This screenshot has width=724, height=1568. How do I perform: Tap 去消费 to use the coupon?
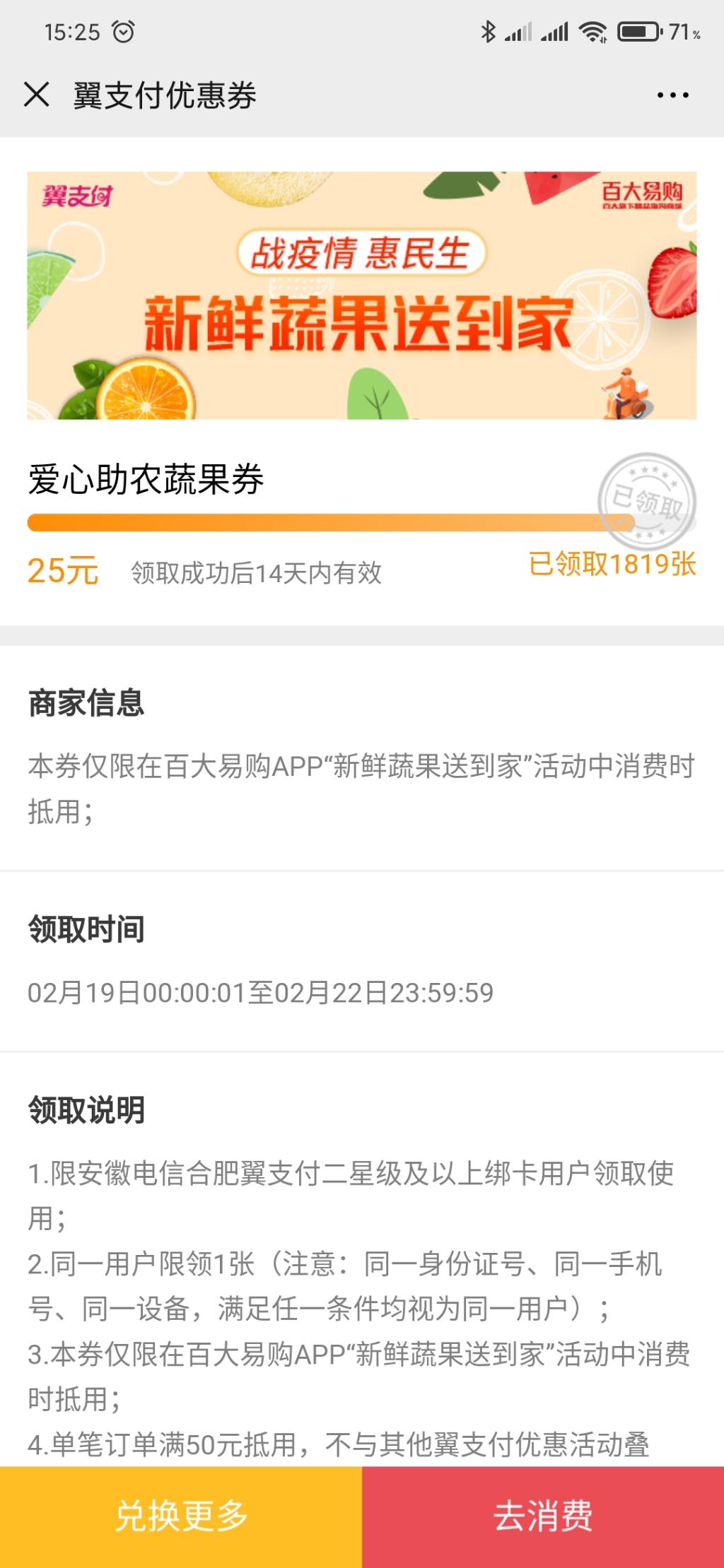tap(543, 1516)
